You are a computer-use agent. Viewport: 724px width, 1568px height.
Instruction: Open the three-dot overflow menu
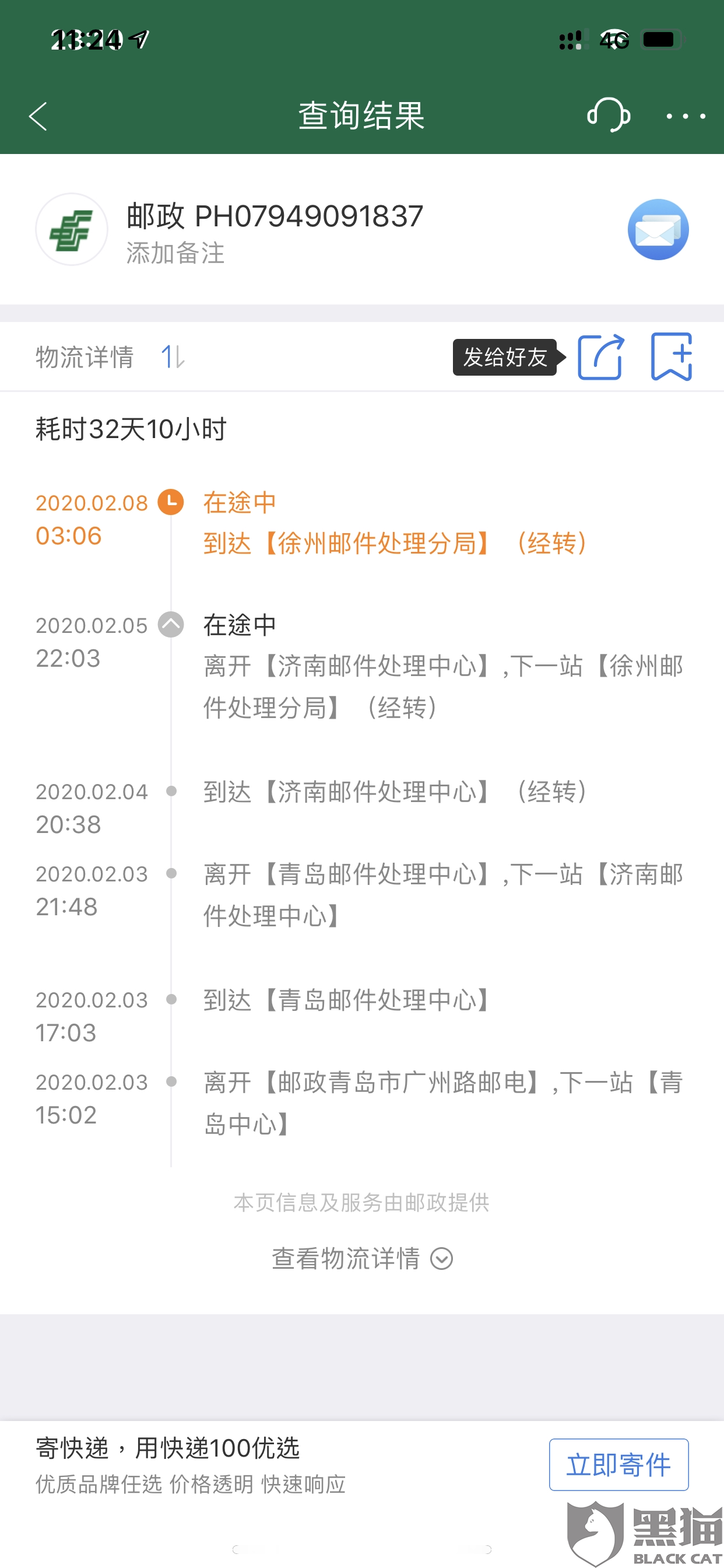pyautogui.click(x=685, y=116)
